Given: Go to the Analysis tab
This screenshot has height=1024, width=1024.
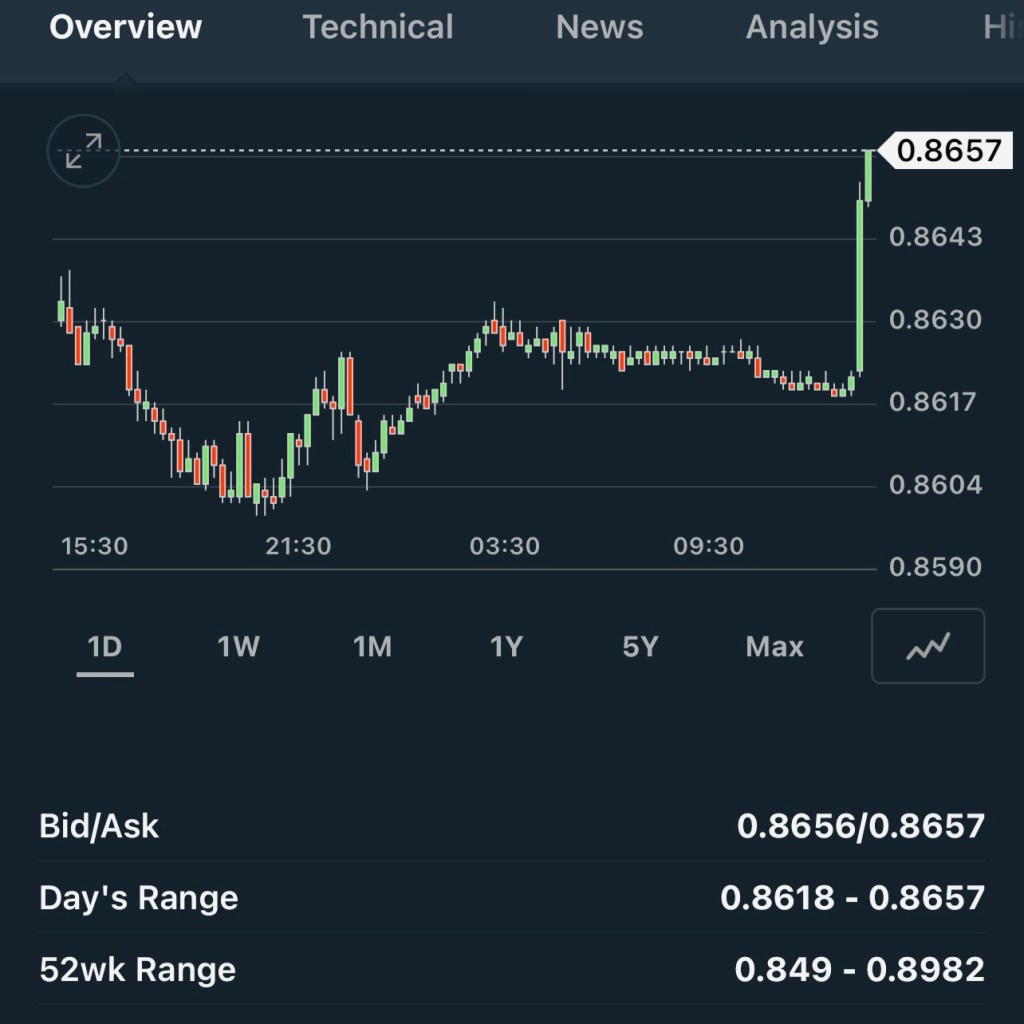Looking at the screenshot, I should click(x=811, y=28).
